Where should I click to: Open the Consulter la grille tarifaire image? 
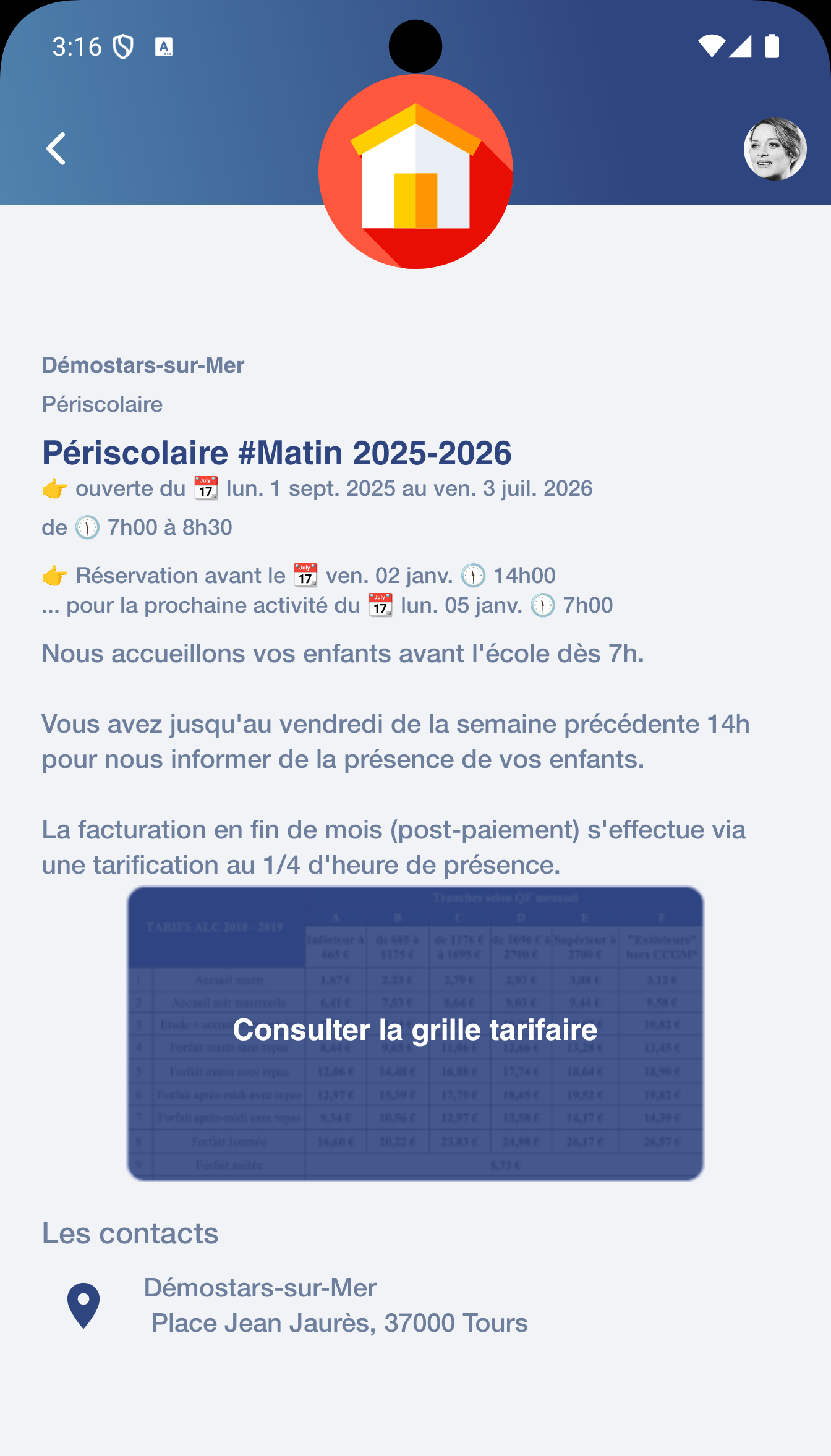coord(415,1032)
